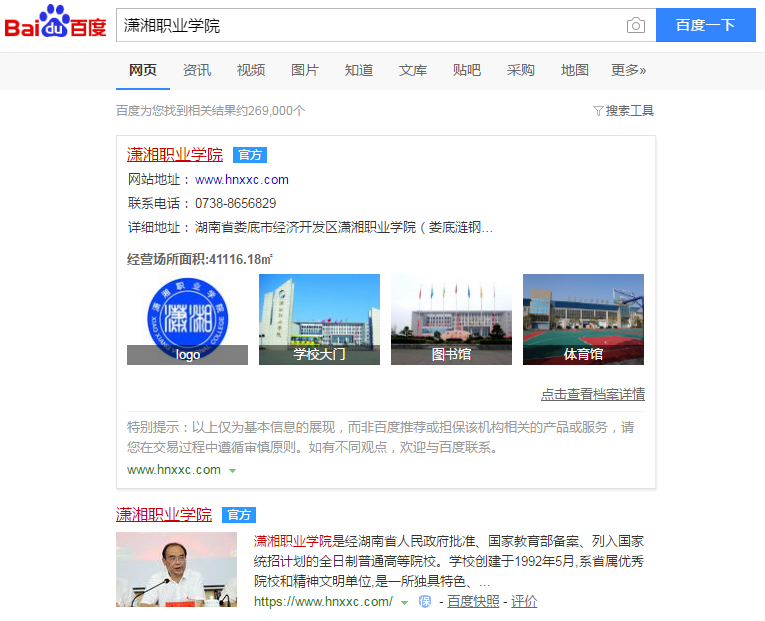Switch to the 图片 tab

pyautogui.click(x=305, y=70)
